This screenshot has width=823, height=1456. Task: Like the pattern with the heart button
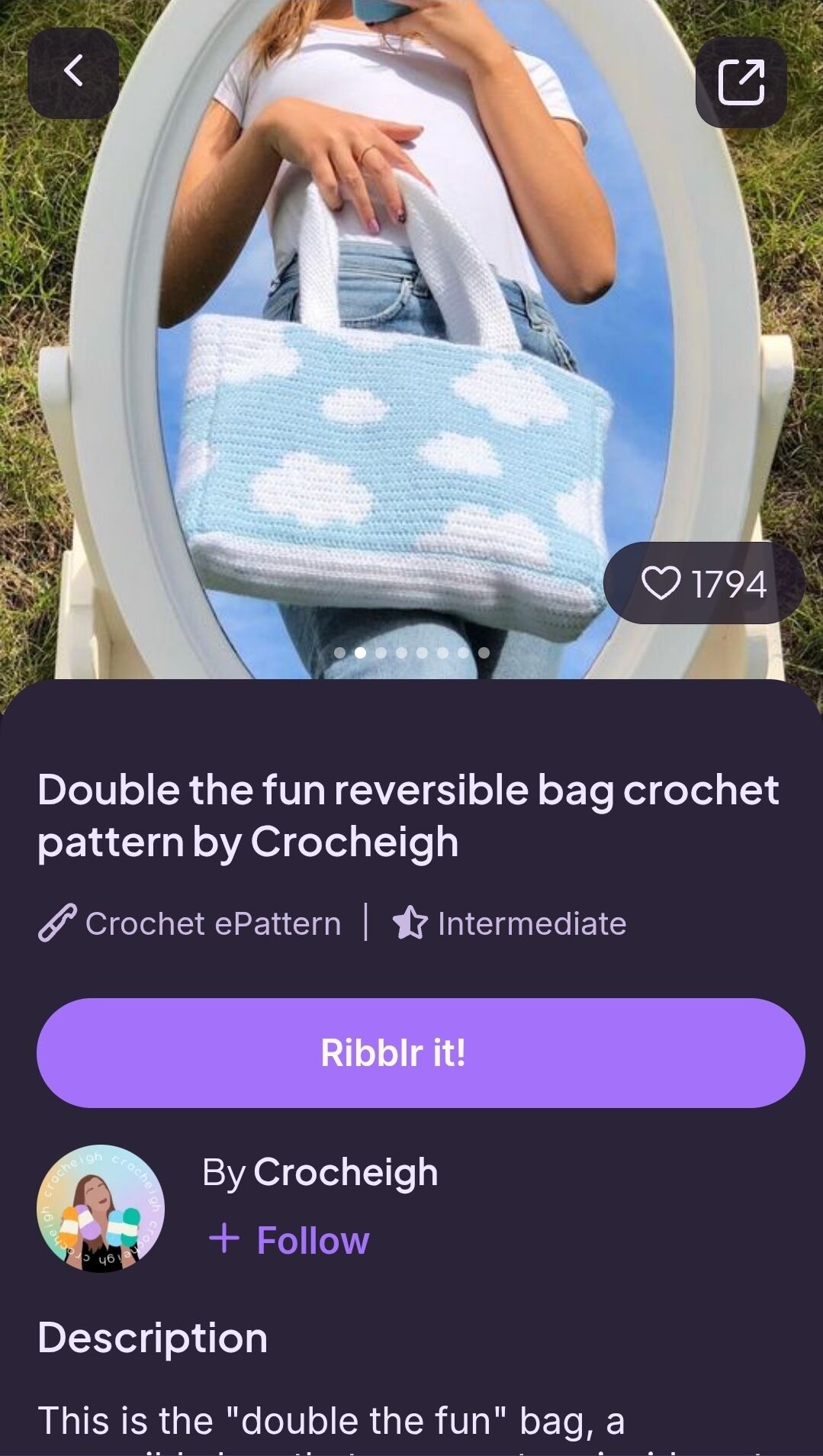661,583
